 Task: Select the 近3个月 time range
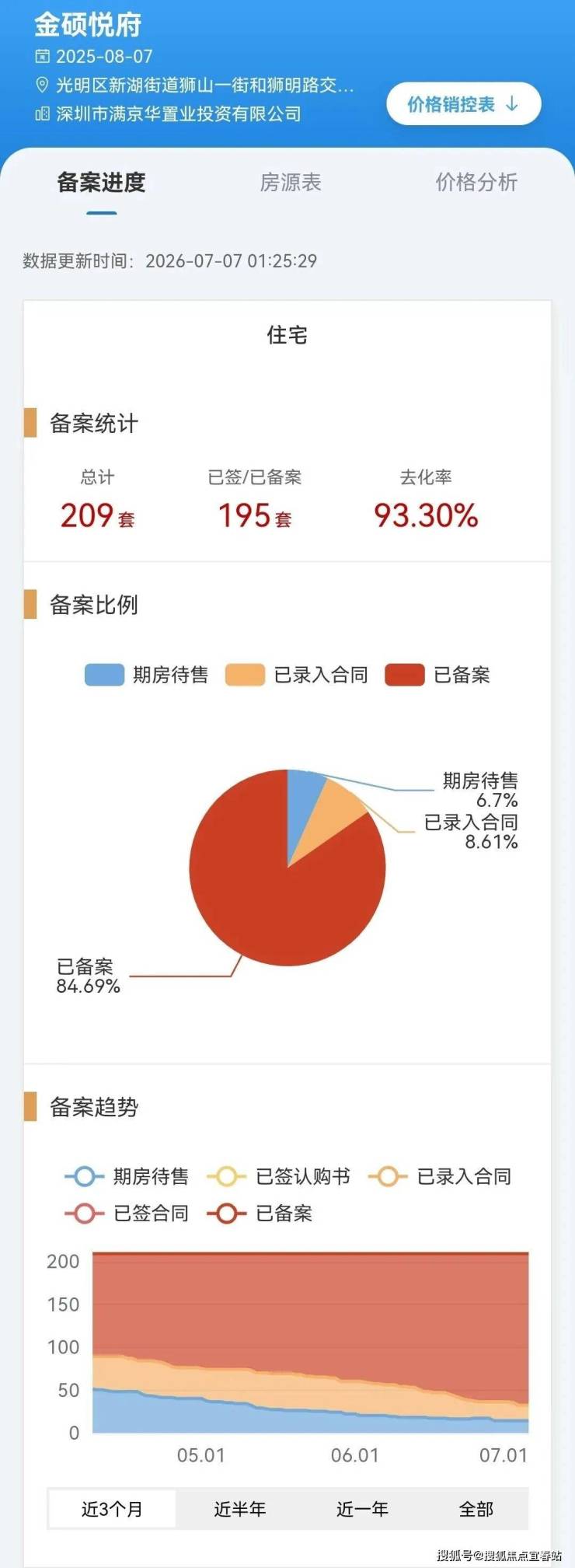(x=112, y=1509)
